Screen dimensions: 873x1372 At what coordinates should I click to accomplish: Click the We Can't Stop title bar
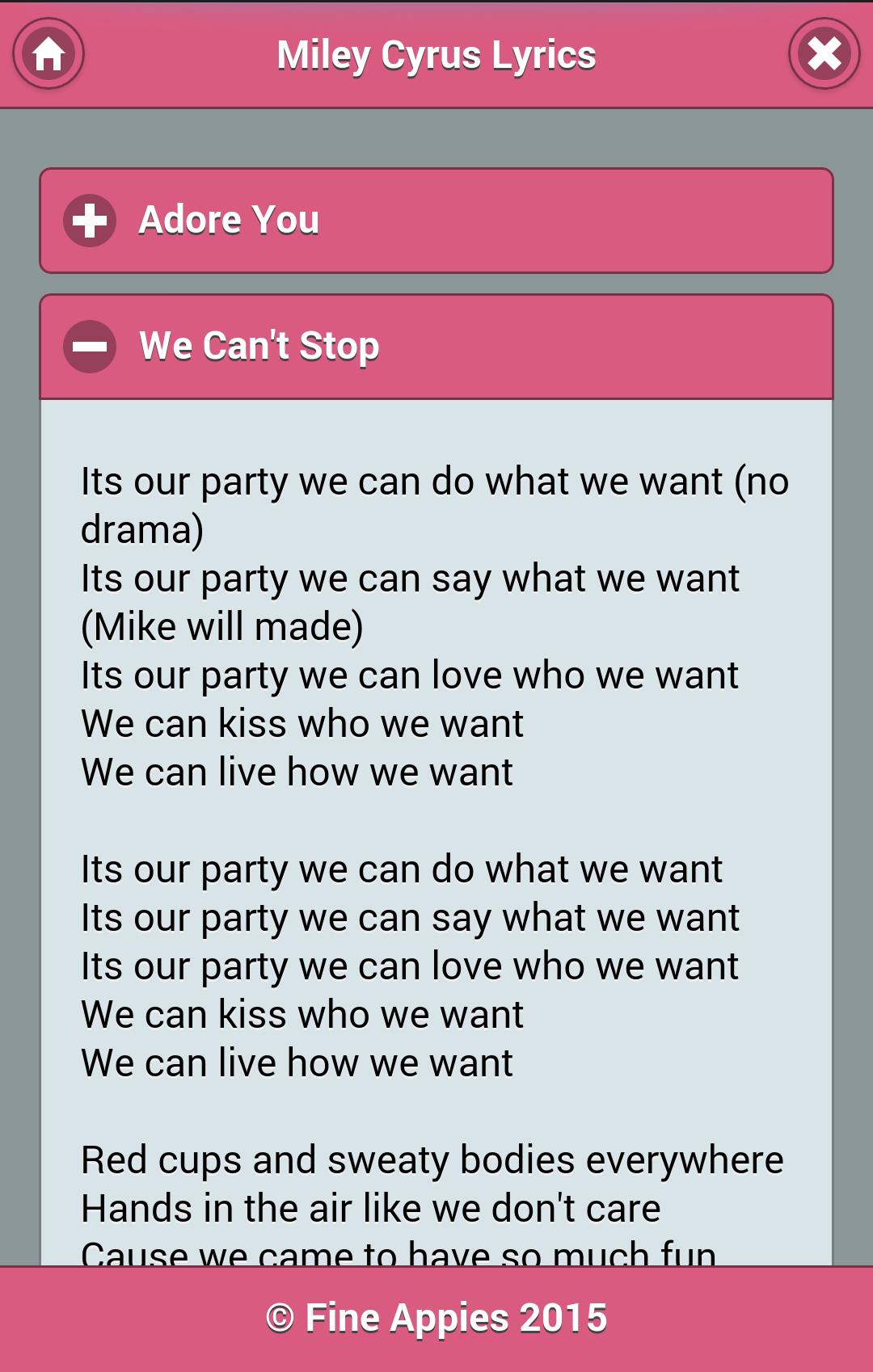[436, 346]
